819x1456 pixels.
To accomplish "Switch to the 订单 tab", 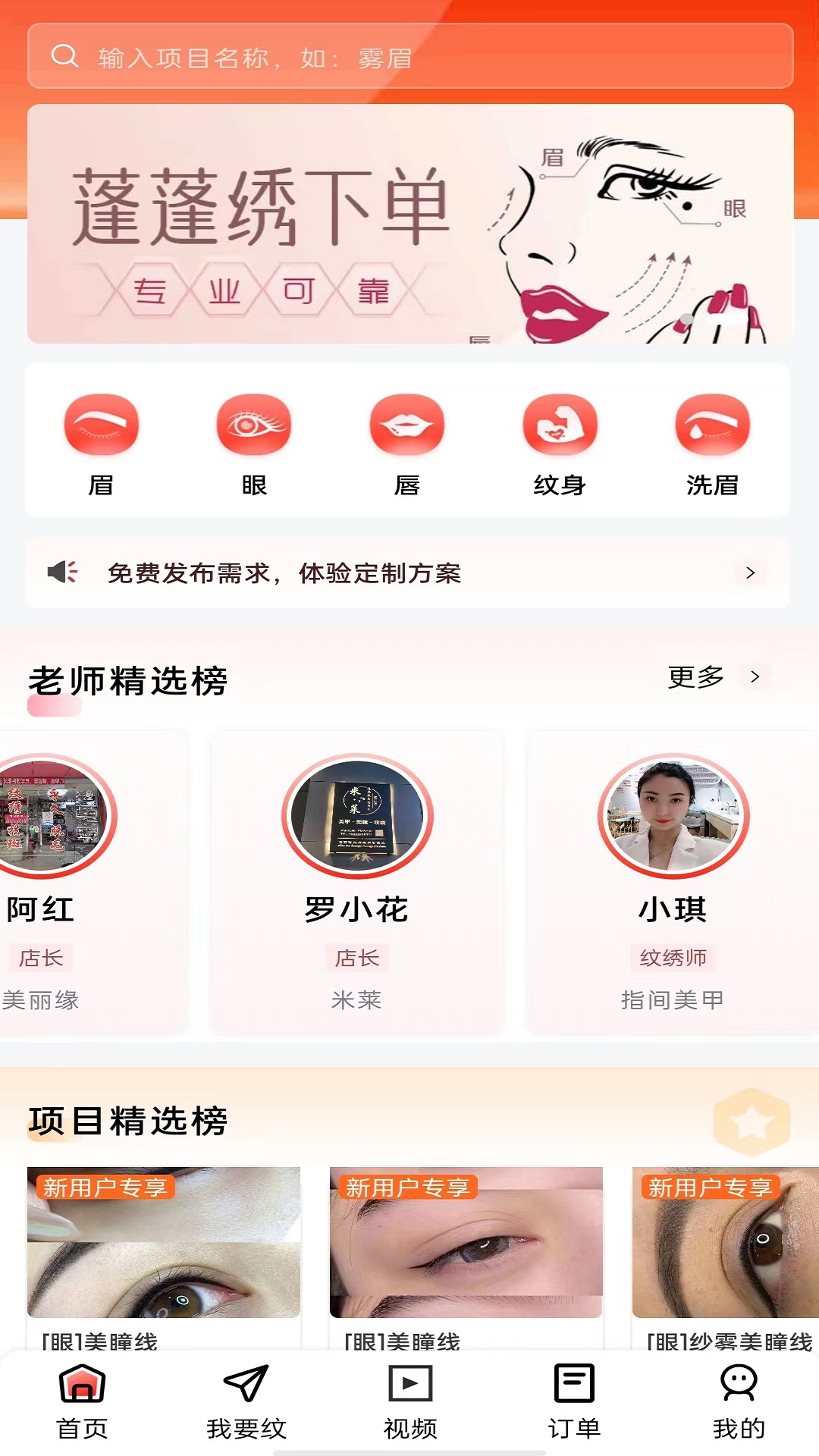I will tap(574, 1401).
